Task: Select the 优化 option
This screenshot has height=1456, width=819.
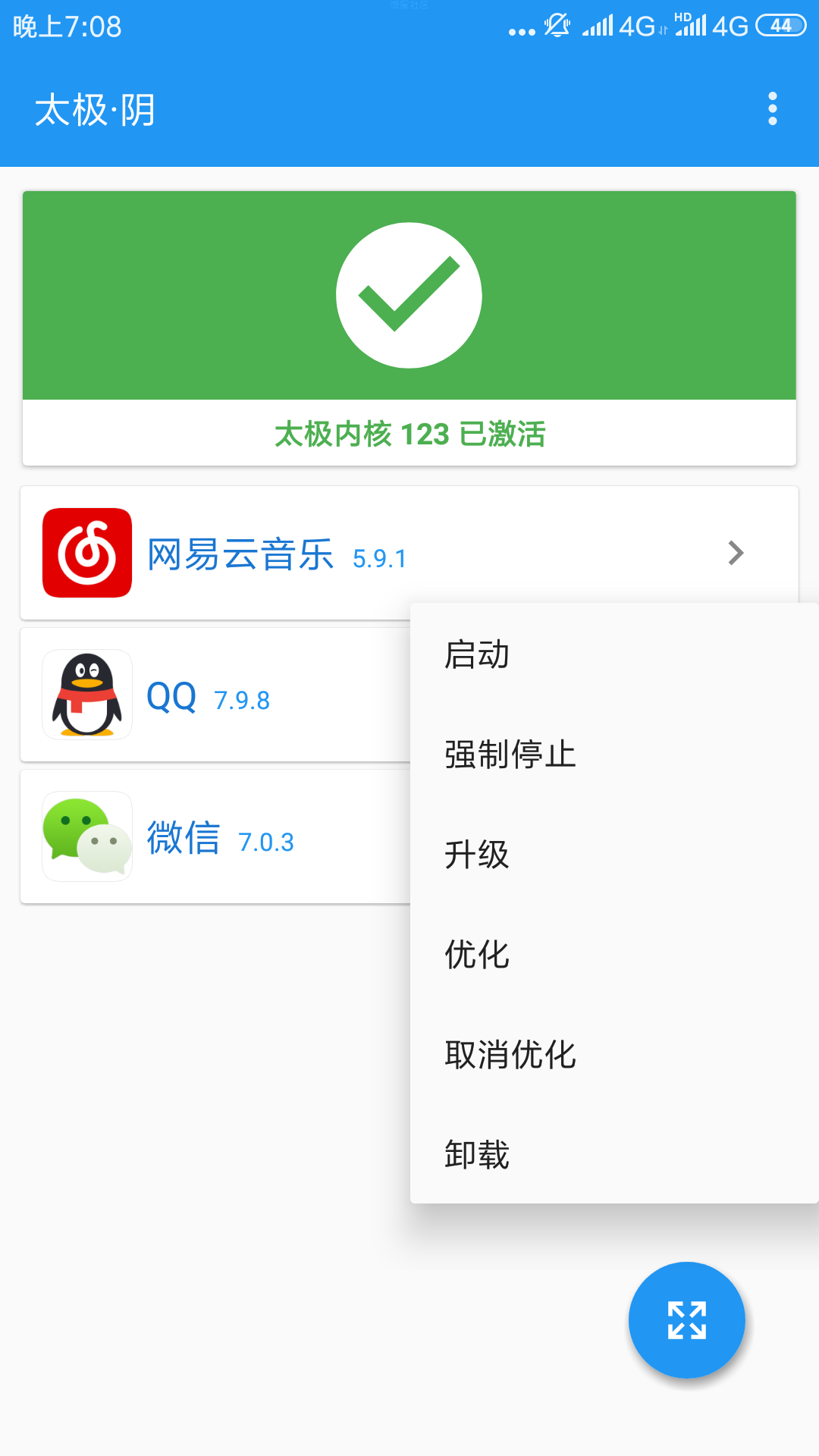Action: [614, 955]
